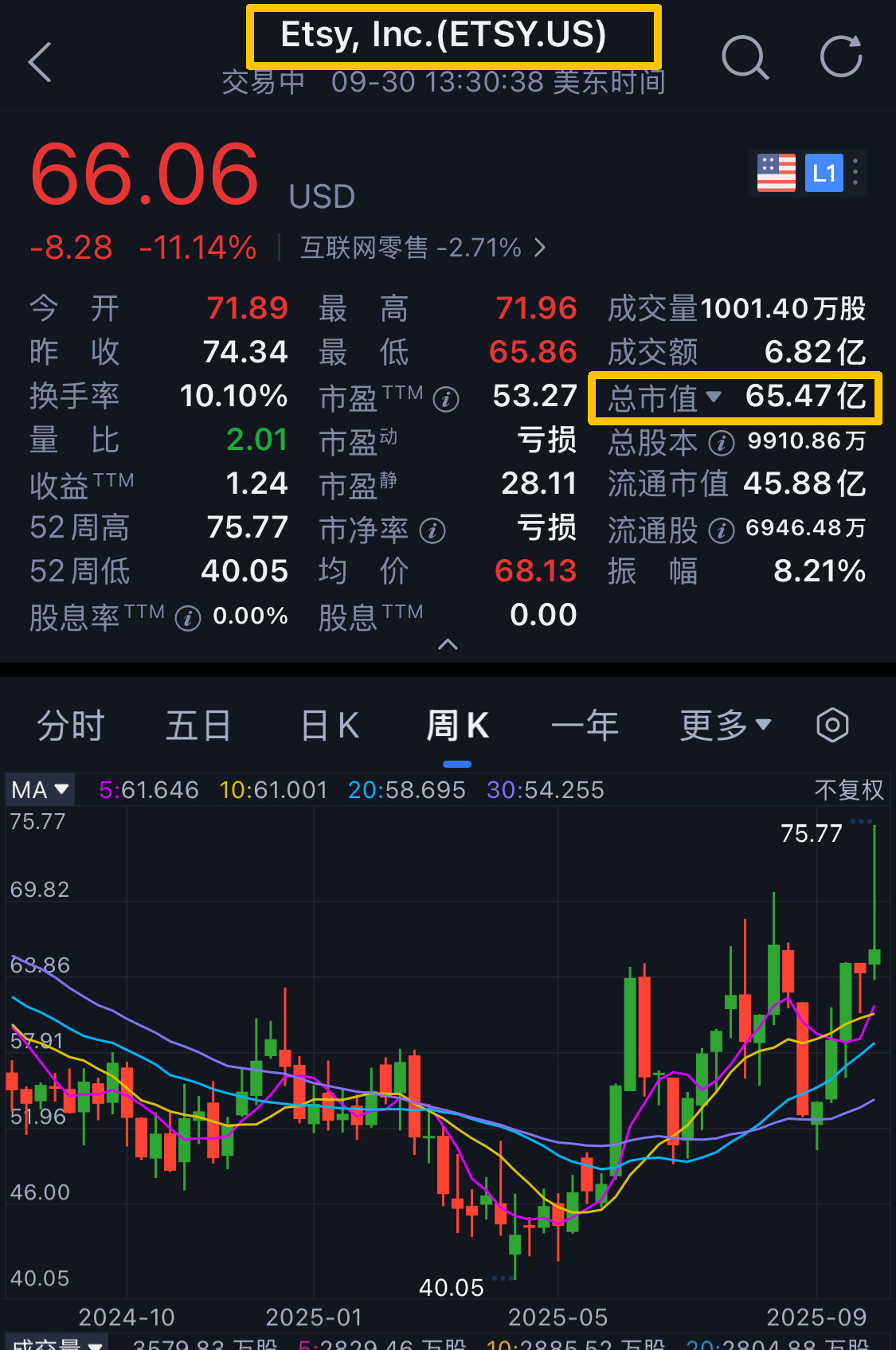This screenshot has width=896, height=1350.
Task: Switch to the 分时 chart tab
Action: tap(71, 726)
